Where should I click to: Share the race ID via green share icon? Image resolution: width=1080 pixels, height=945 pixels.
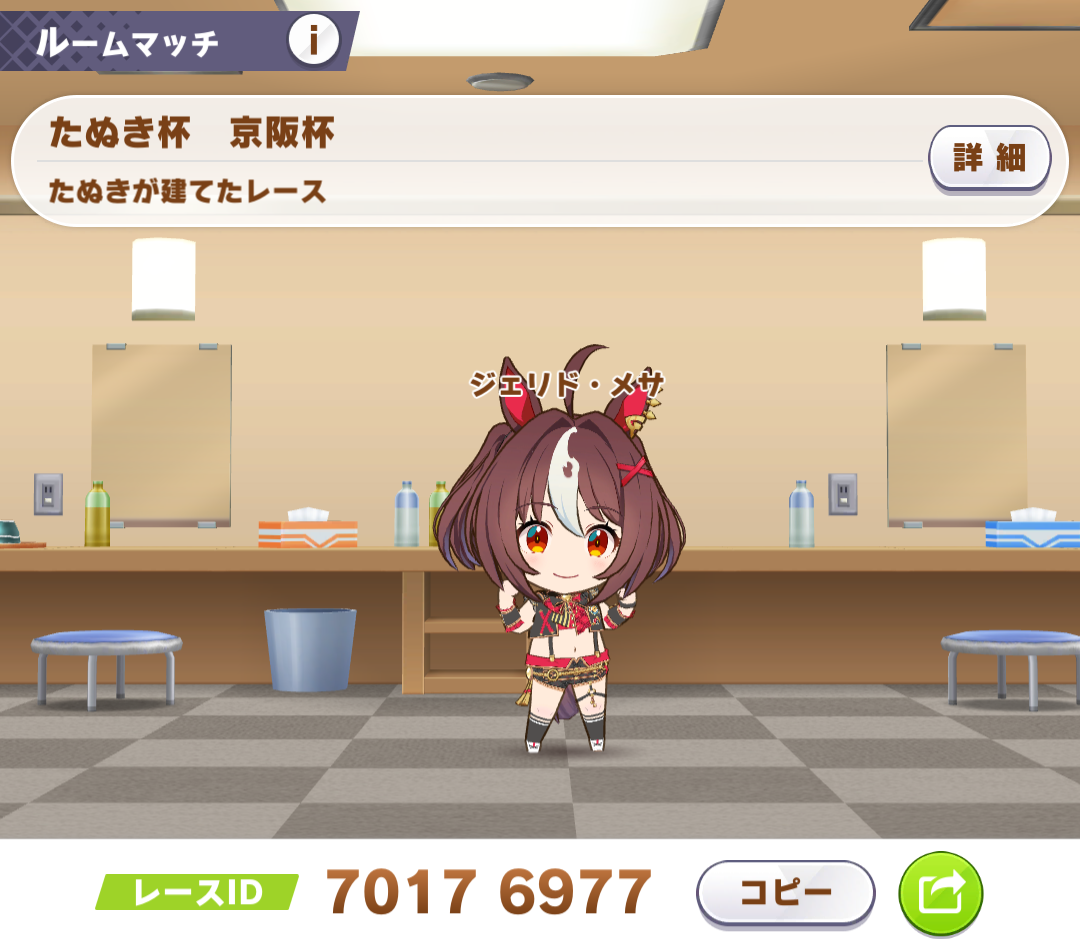click(x=940, y=892)
